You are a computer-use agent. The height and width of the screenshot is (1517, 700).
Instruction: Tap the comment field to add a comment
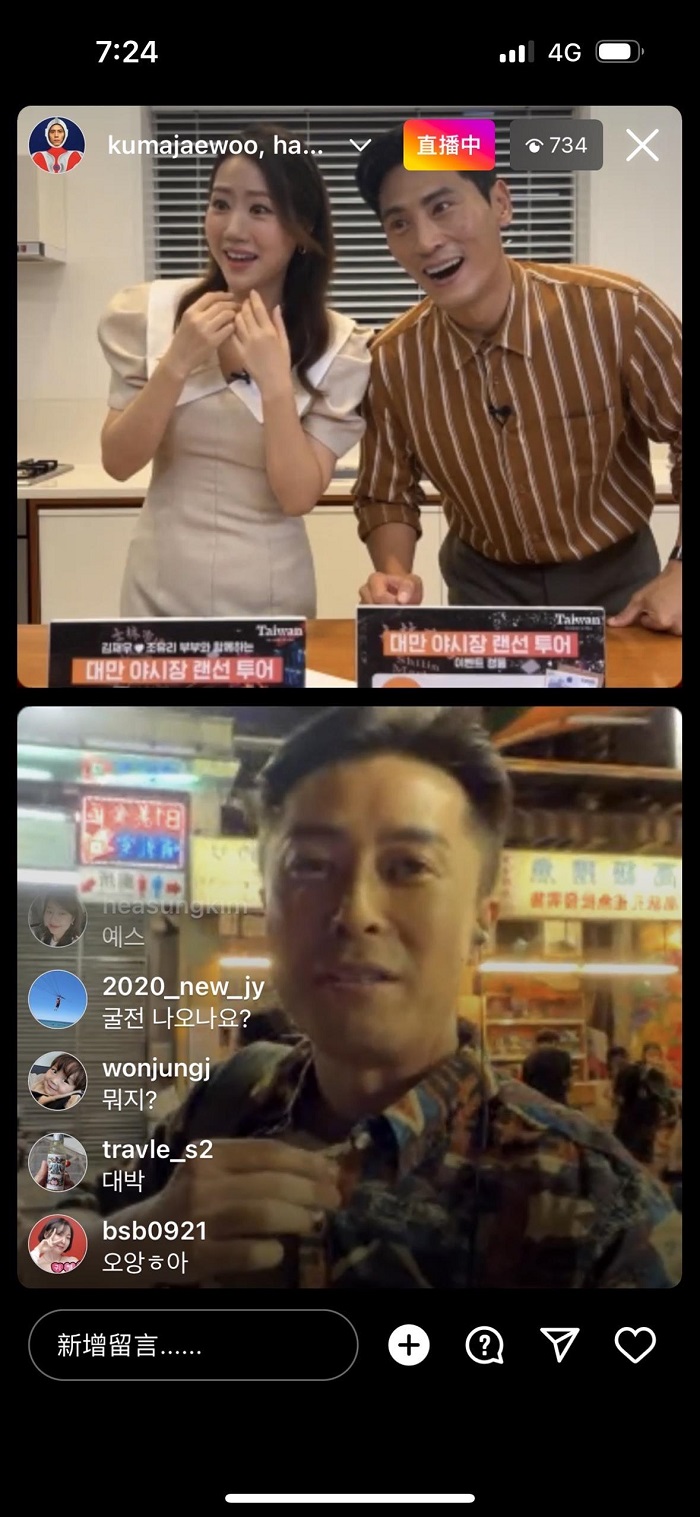tap(192, 1345)
